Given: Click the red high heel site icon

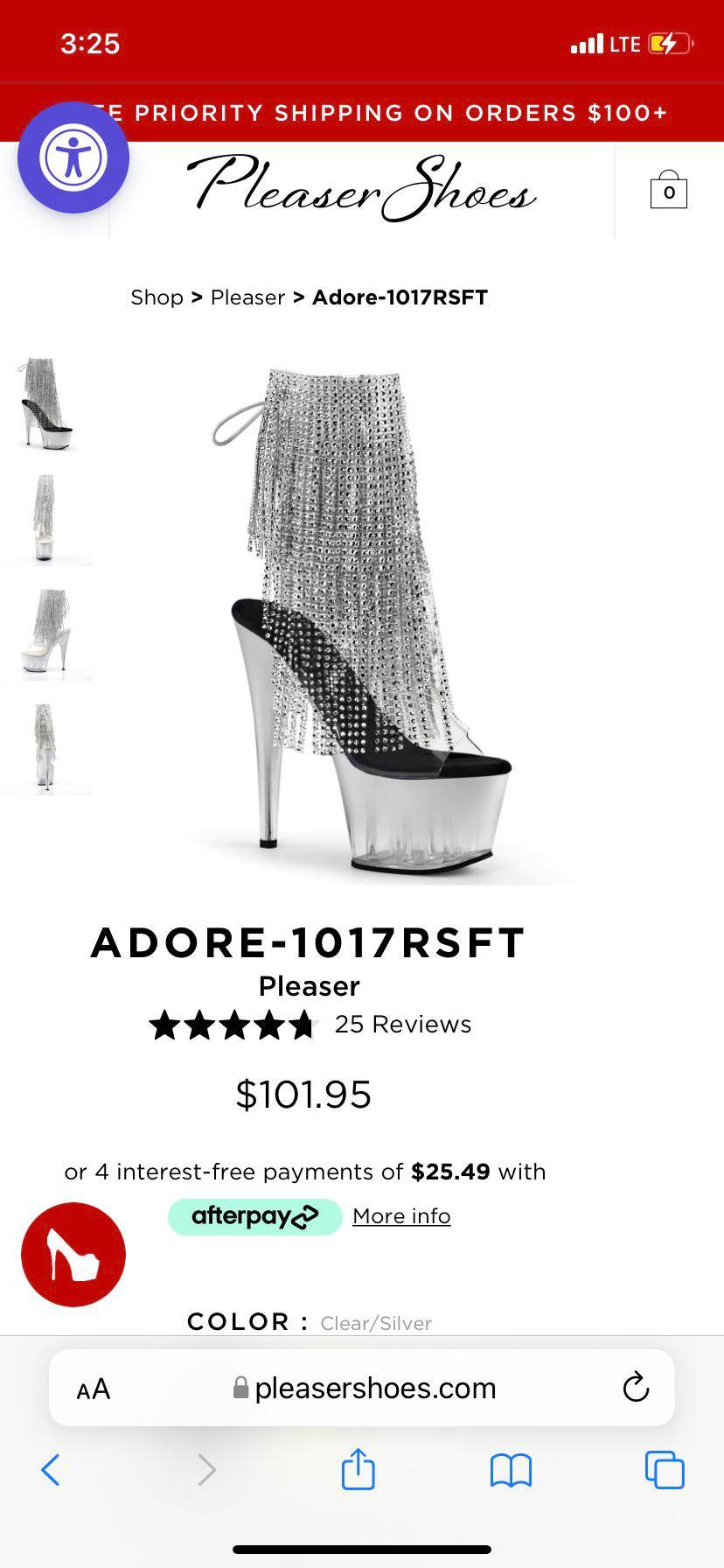Looking at the screenshot, I should (73, 1254).
